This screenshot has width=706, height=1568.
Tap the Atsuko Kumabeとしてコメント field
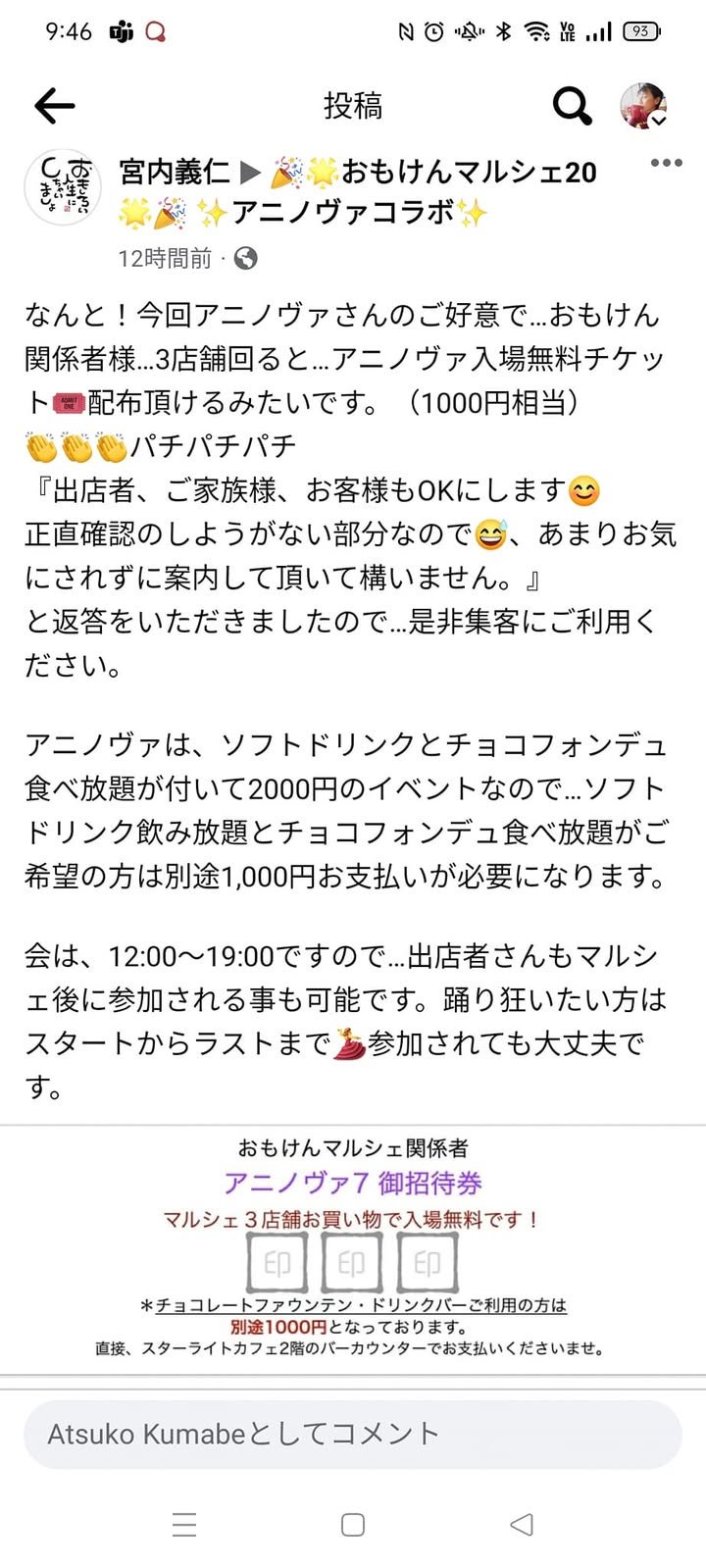point(353,1434)
